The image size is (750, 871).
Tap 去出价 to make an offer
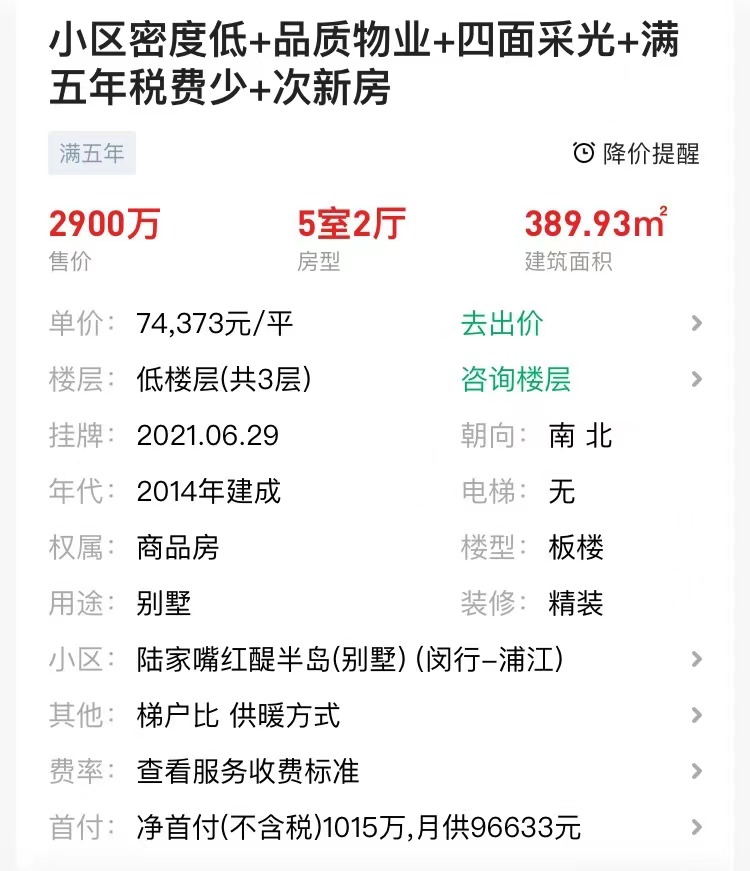[x=502, y=324]
